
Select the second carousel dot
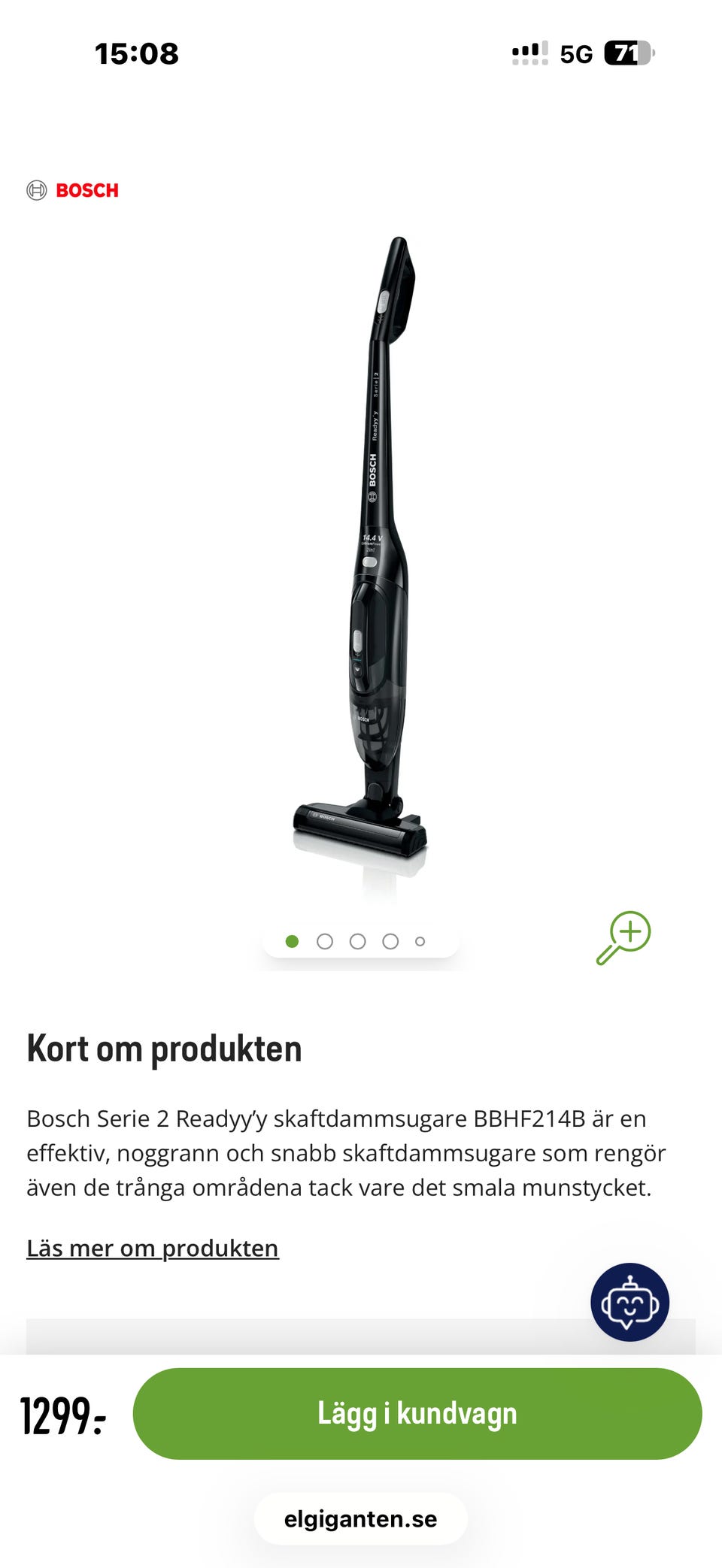pyautogui.click(x=325, y=940)
